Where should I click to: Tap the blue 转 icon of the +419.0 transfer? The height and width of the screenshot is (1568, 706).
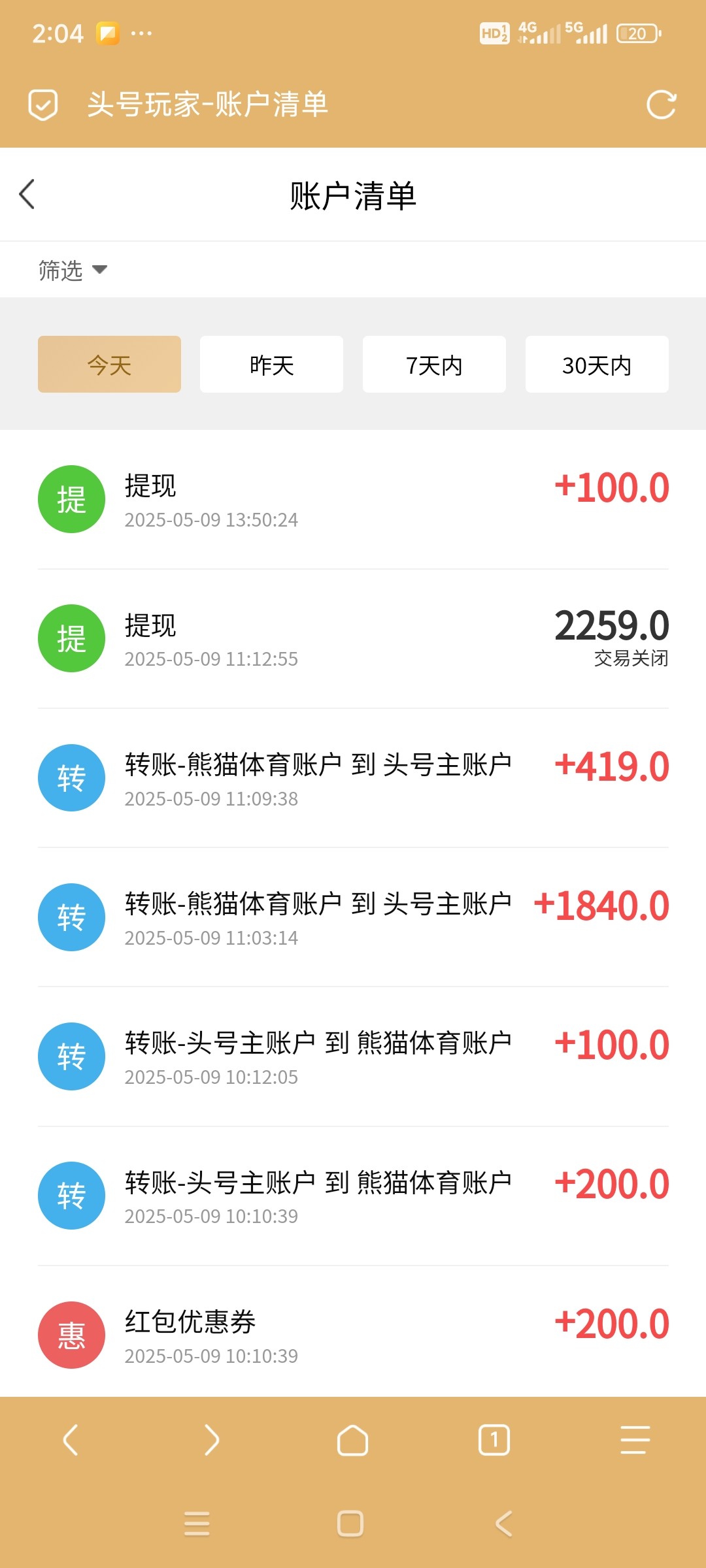71,777
